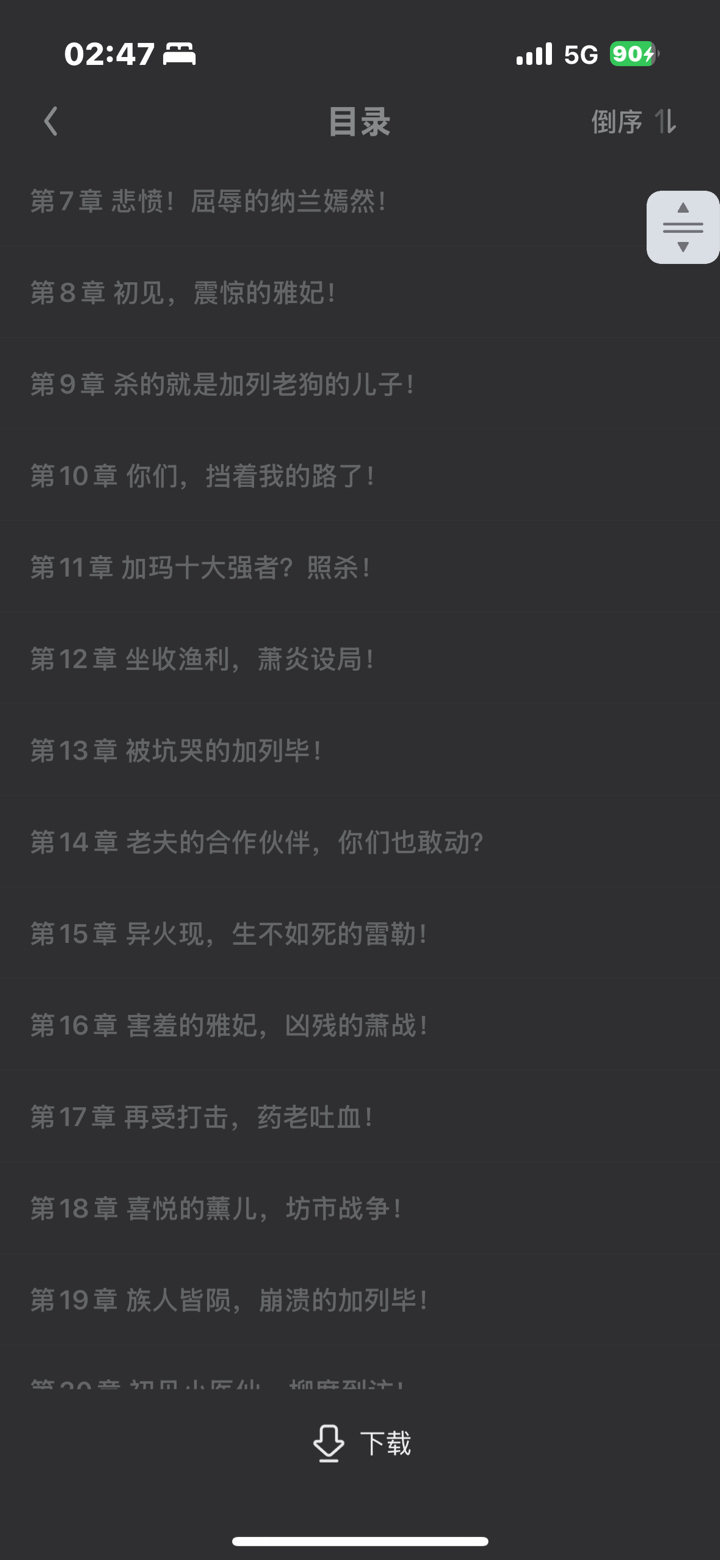720x1560 pixels.
Task: Open 第15章 异火现，生不如死的雷勒
Action: click(360, 934)
